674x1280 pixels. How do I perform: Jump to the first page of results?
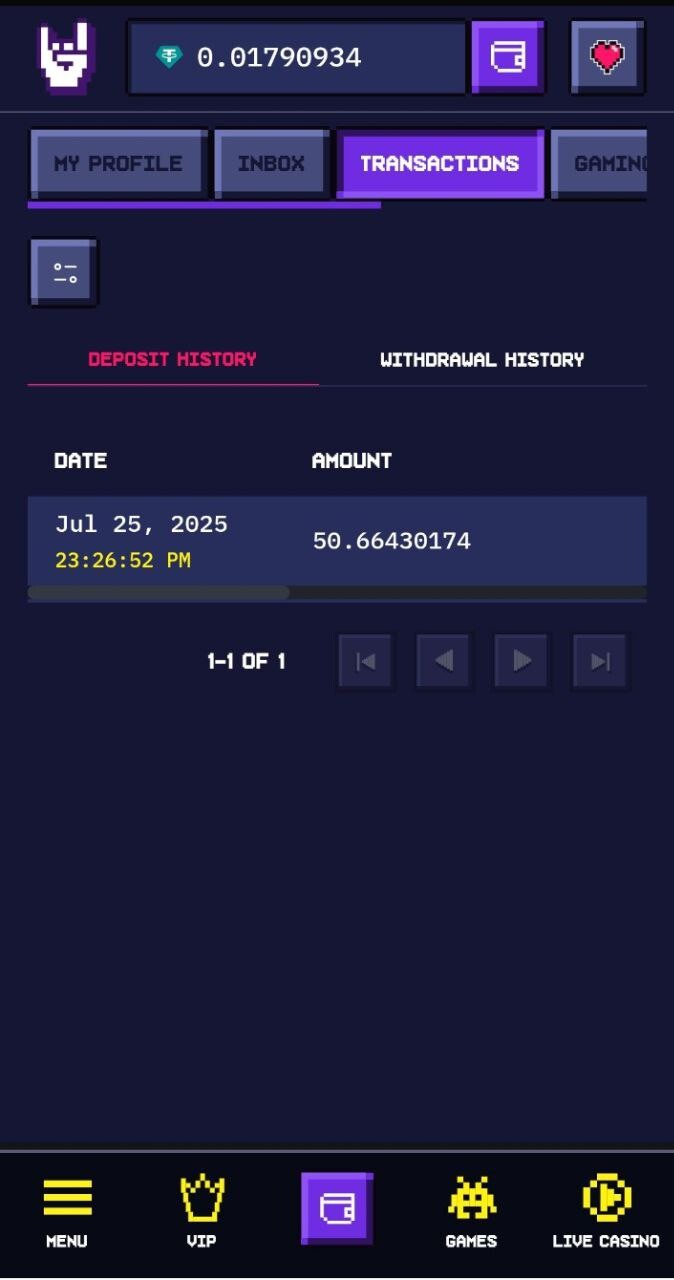[x=366, y=661]
